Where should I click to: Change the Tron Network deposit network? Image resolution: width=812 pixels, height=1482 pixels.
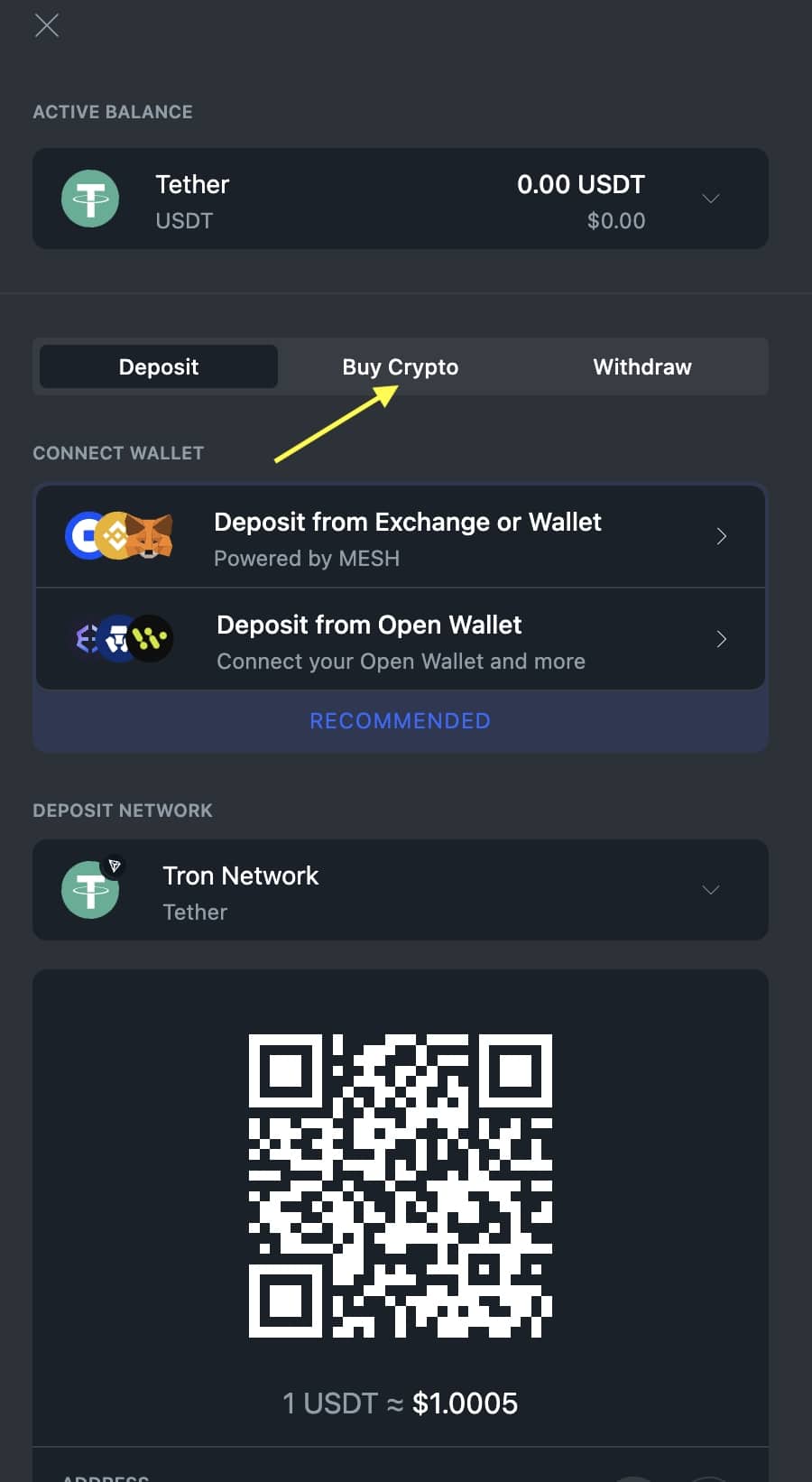point(710,890)
